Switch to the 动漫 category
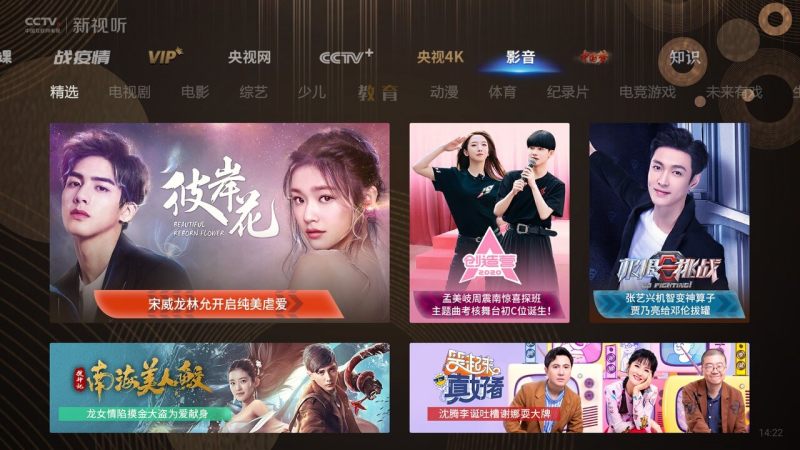The image size is (800, 450). click(x=444, y=92)
